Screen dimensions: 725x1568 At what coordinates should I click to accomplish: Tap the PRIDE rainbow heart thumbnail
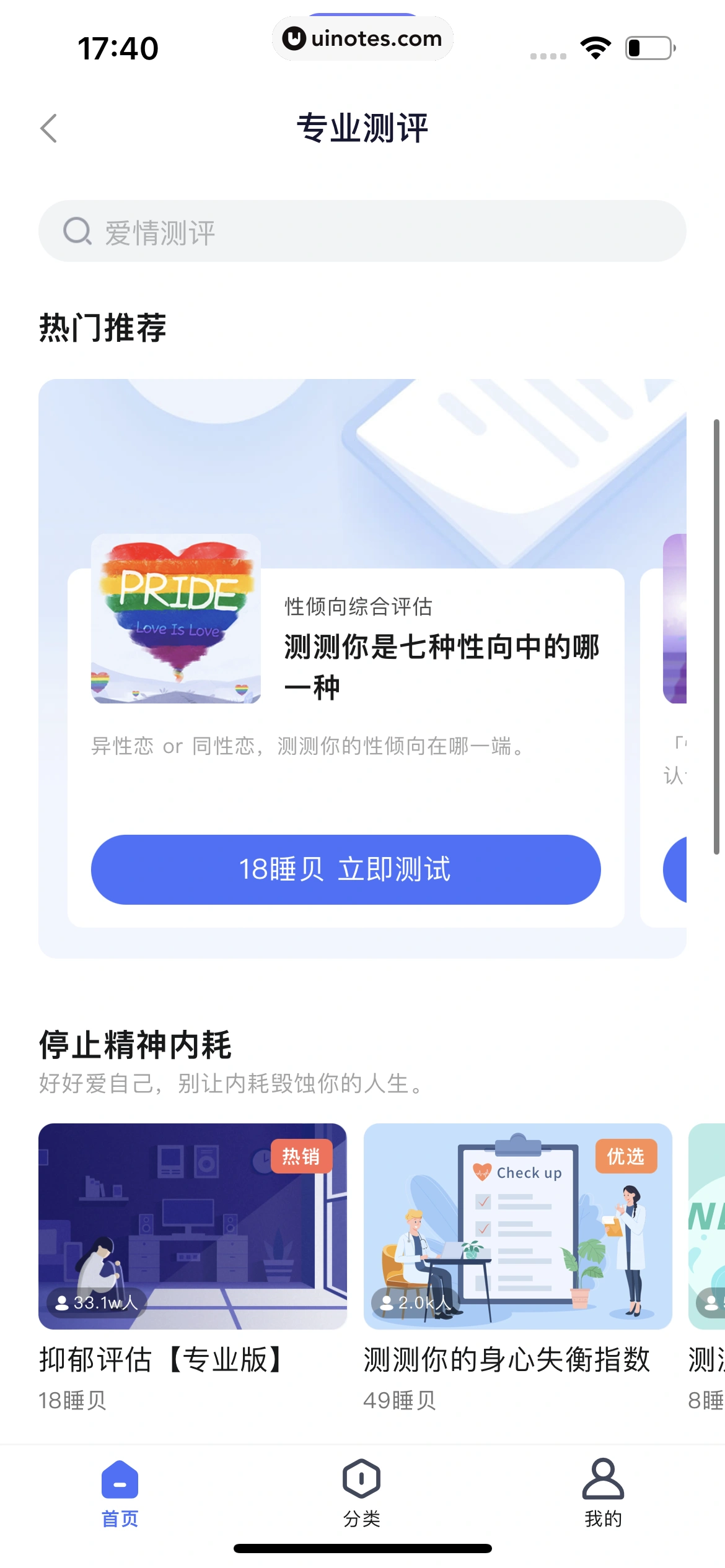[x=176, y=619]
